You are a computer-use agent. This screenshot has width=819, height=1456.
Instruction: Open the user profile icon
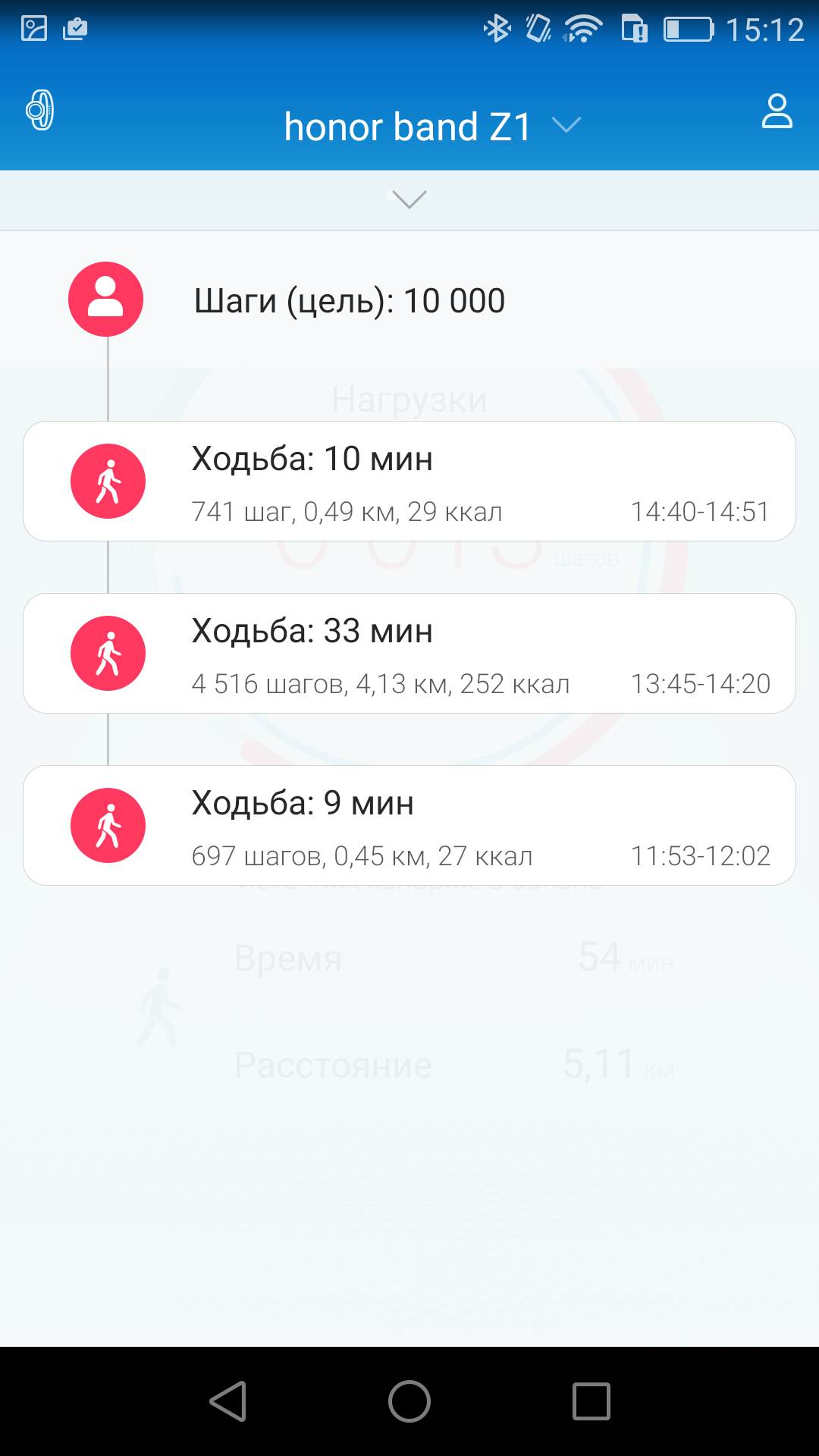777,111
